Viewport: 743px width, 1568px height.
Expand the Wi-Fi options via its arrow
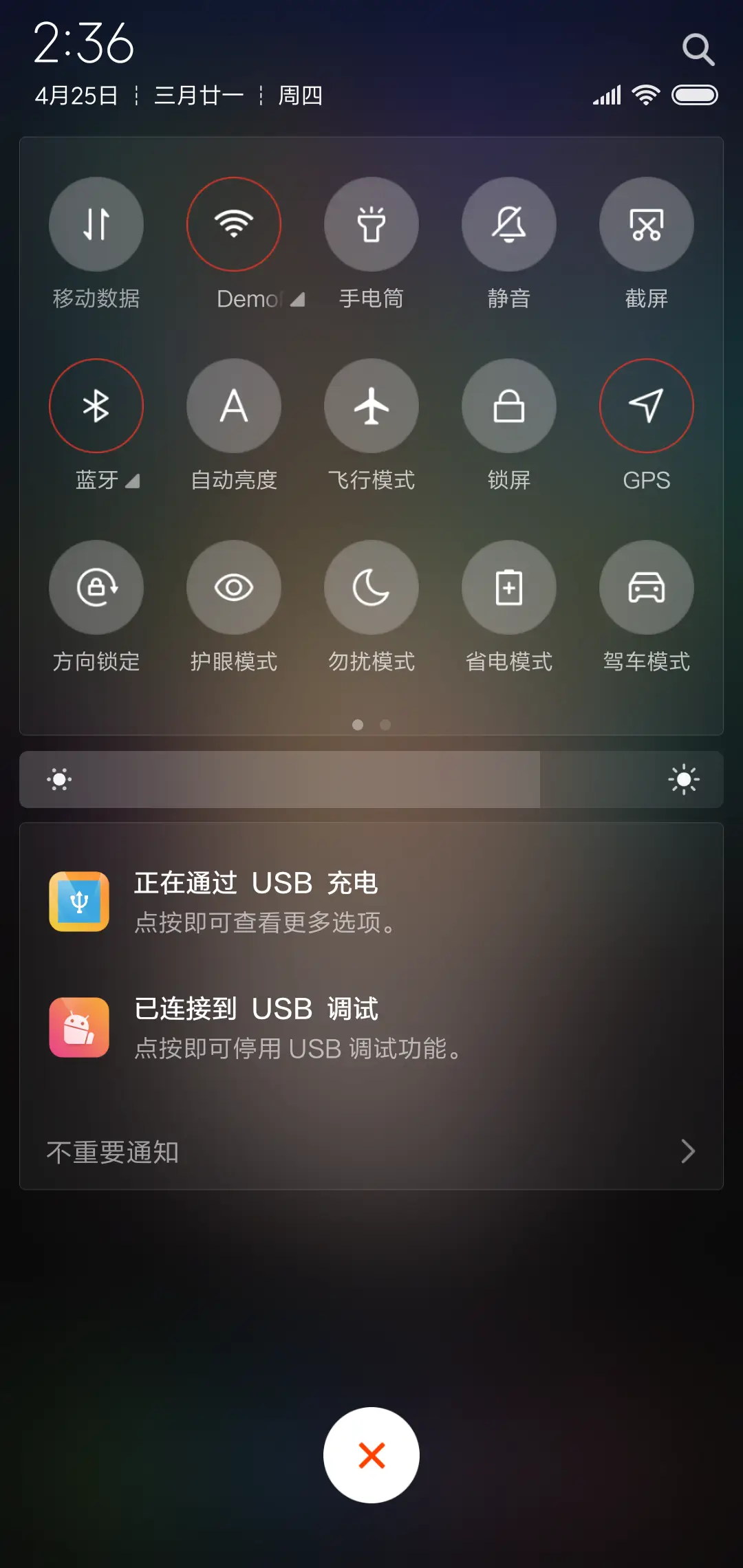299,298
